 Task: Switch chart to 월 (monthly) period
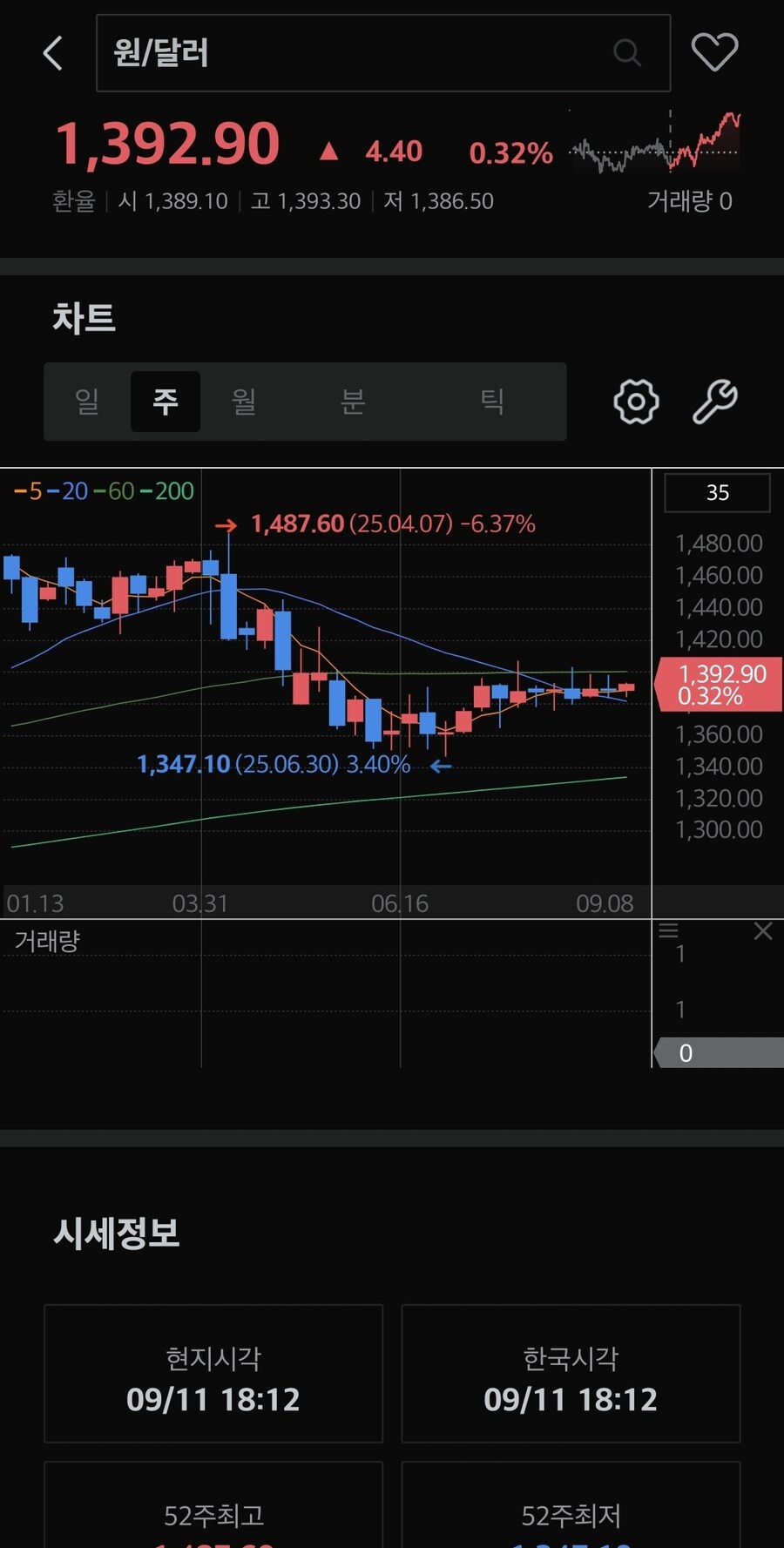244,402
